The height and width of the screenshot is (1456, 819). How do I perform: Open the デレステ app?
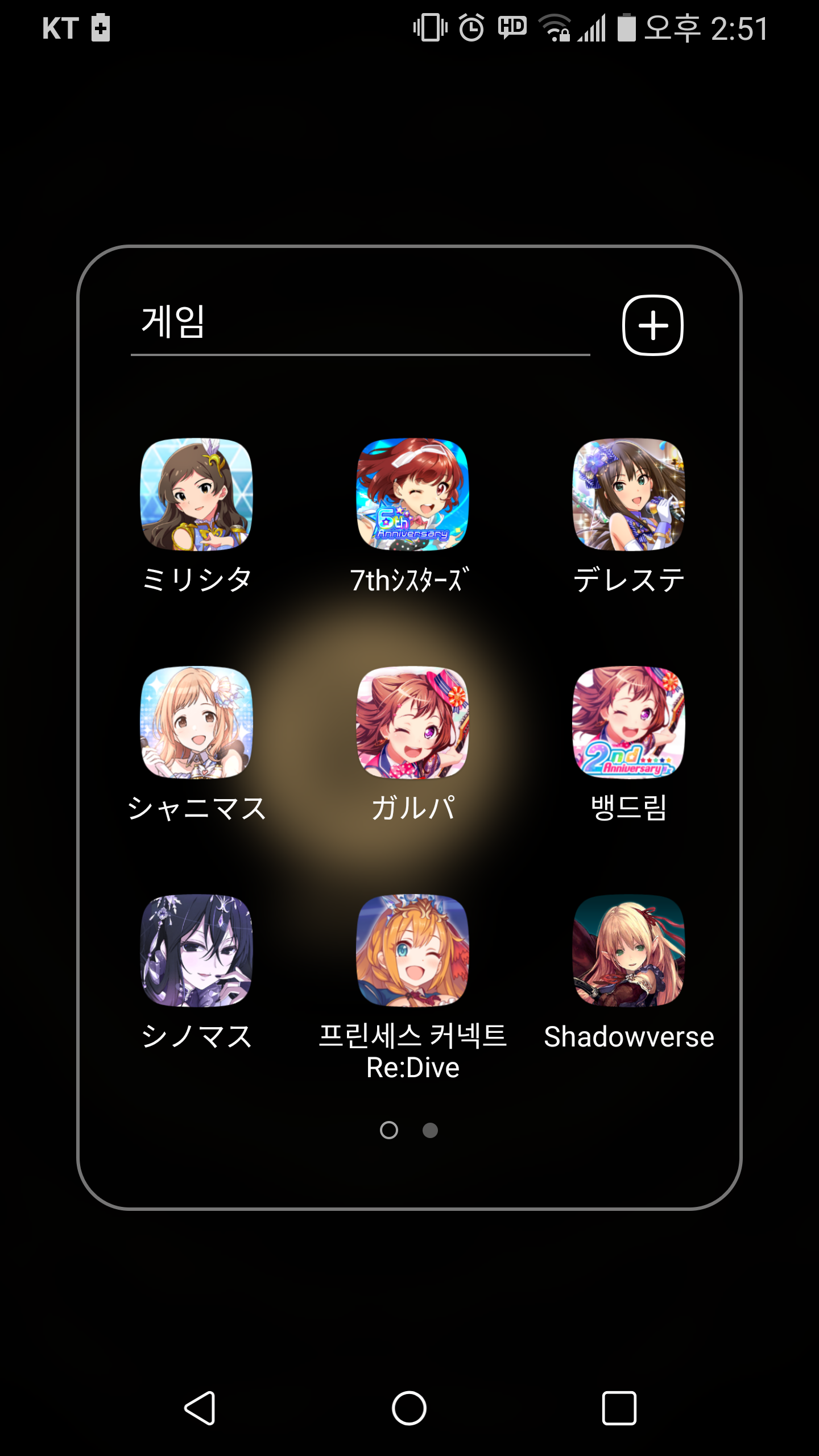click(x=628, y=494)
